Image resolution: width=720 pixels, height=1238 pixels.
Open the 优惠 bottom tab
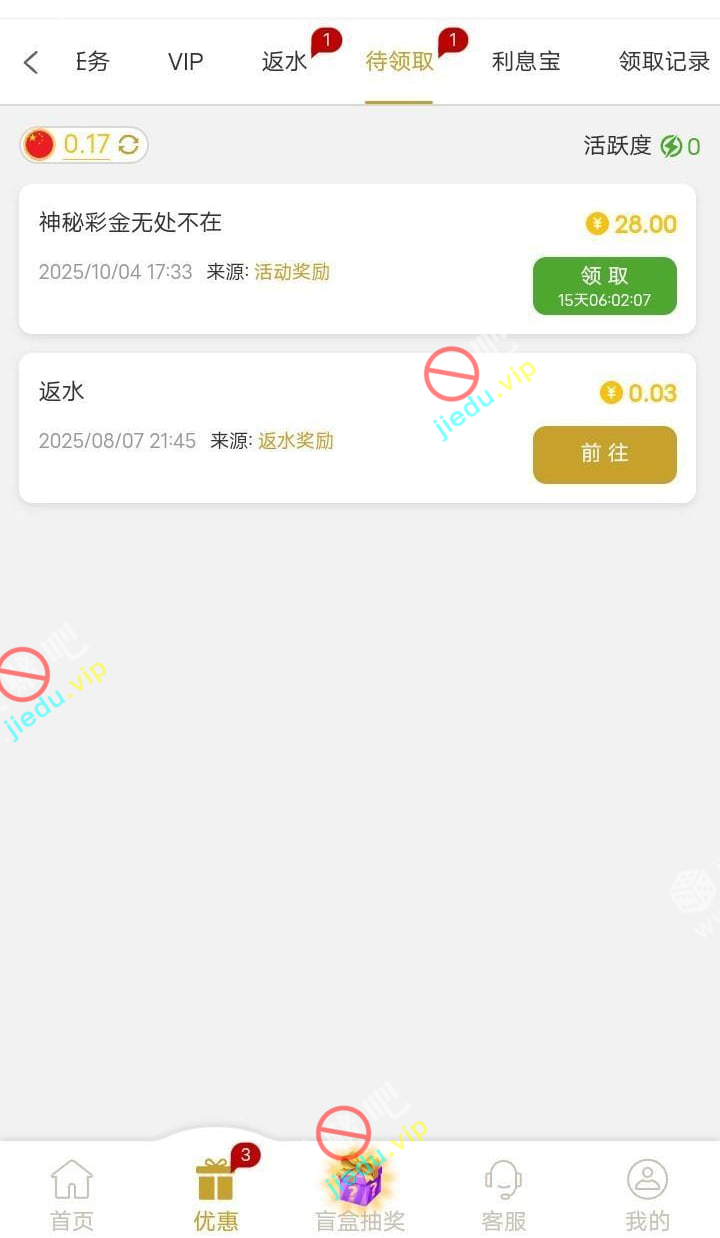point(216,1194)
